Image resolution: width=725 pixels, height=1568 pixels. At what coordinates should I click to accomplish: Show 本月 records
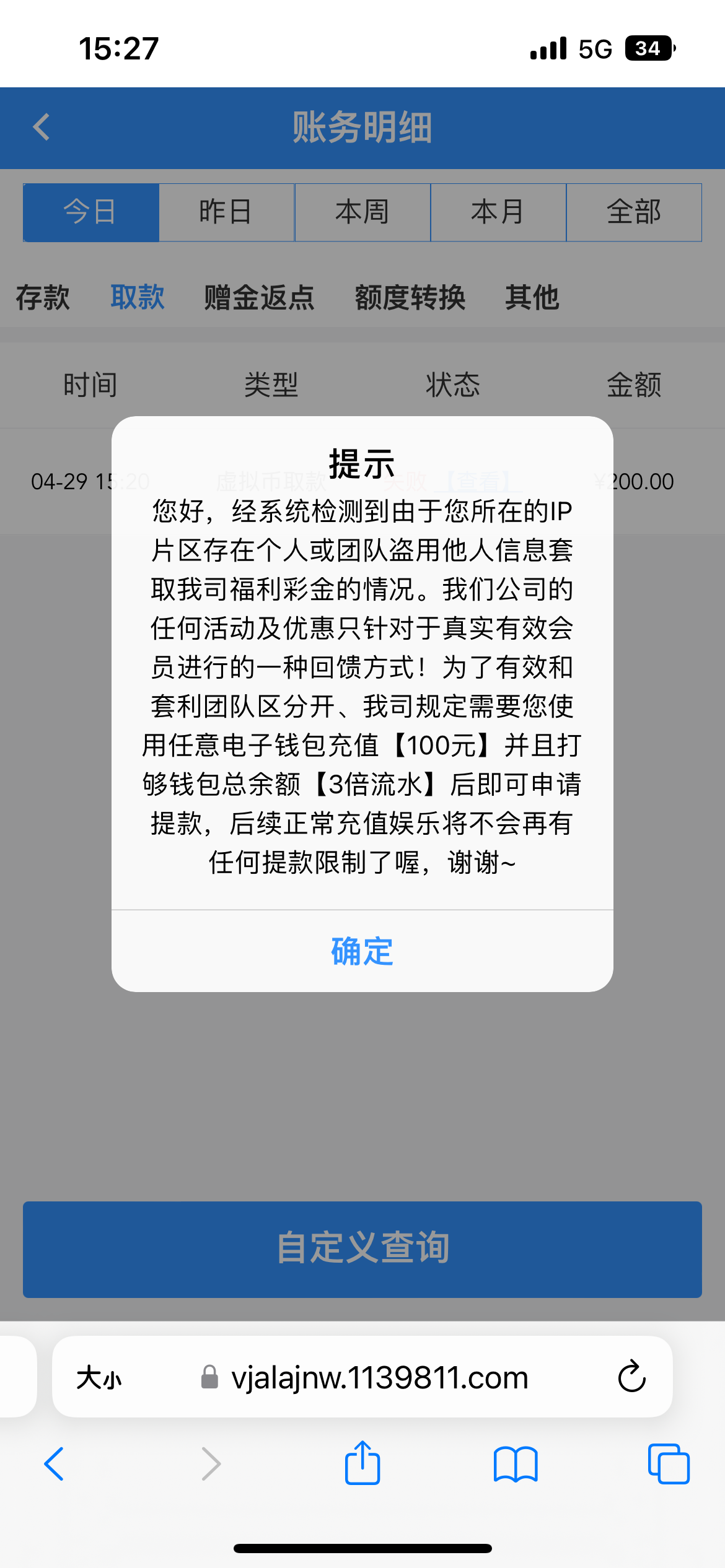pos(498,212)
